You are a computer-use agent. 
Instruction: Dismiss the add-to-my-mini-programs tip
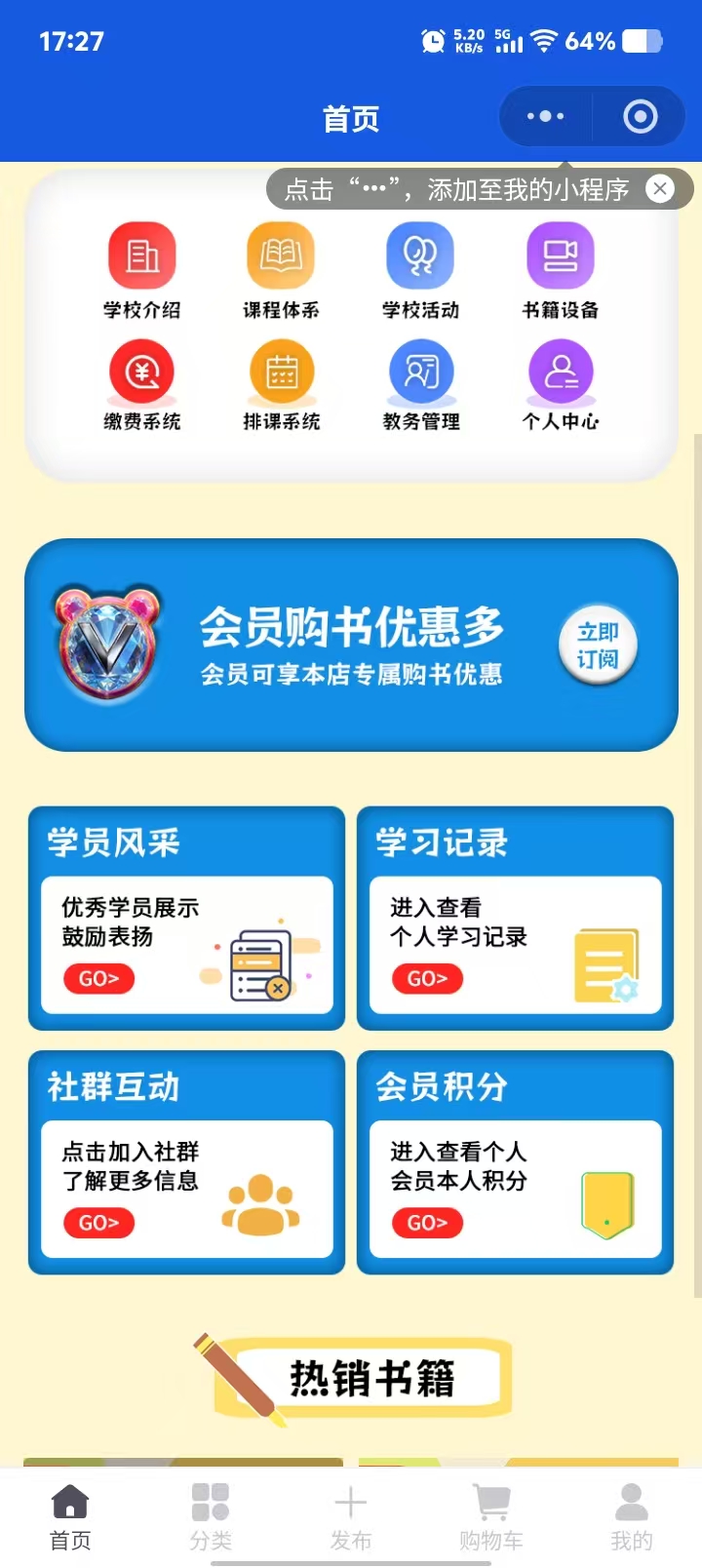(x=660, y=188)
